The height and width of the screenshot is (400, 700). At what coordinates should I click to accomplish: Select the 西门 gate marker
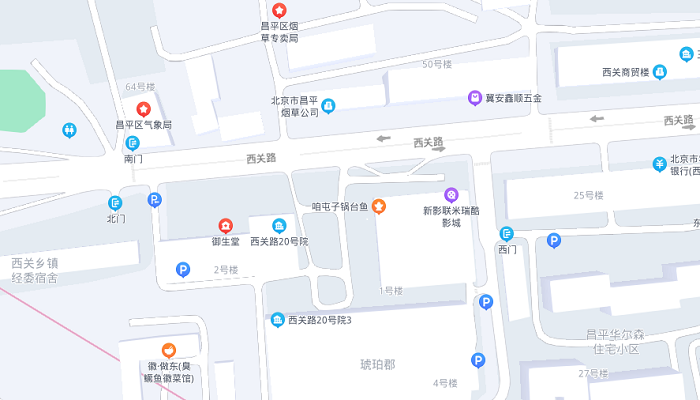click(506, 234)
